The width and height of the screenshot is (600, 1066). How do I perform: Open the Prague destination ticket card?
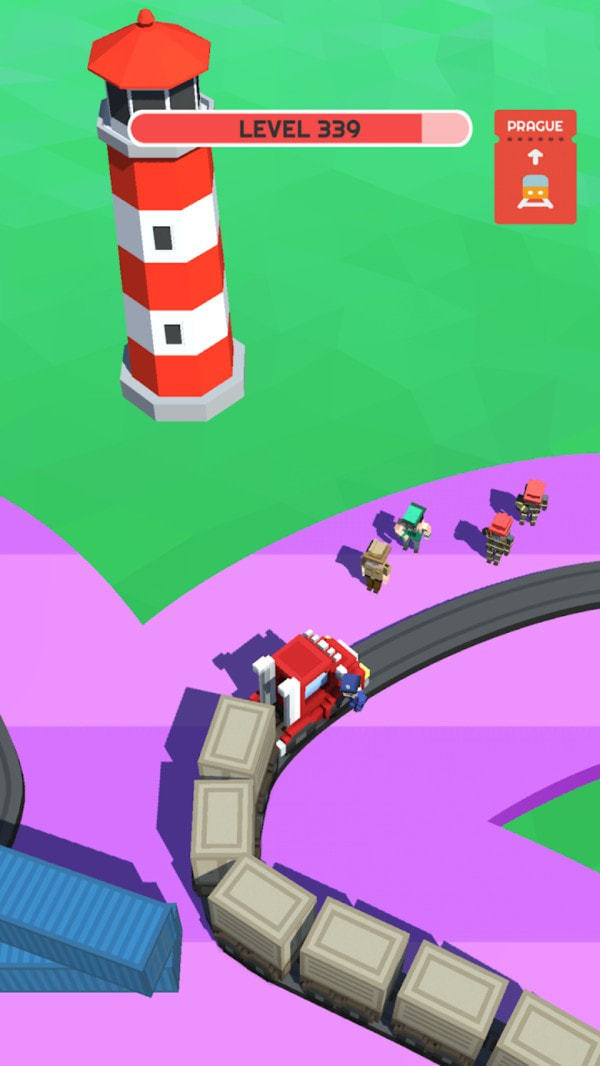[x=535, y=167]
